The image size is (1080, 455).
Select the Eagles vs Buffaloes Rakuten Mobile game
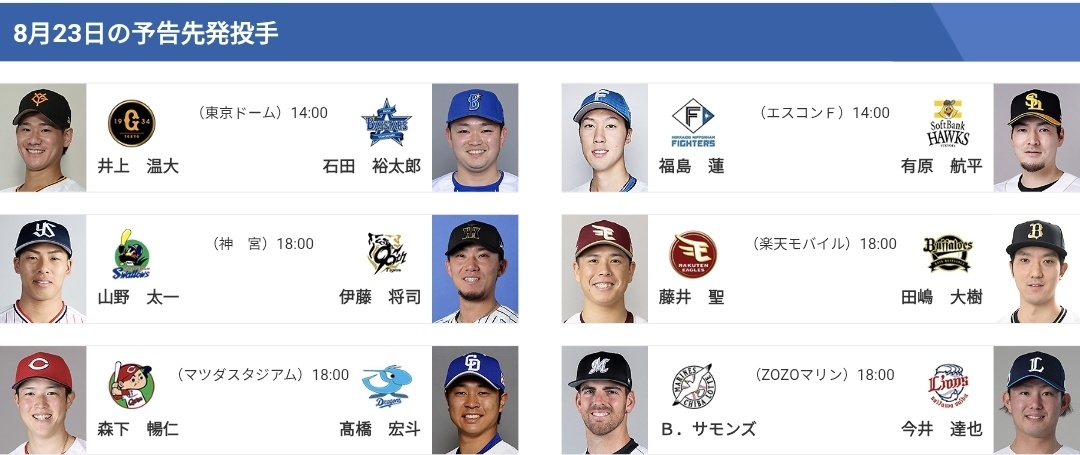tap(820, 269)
